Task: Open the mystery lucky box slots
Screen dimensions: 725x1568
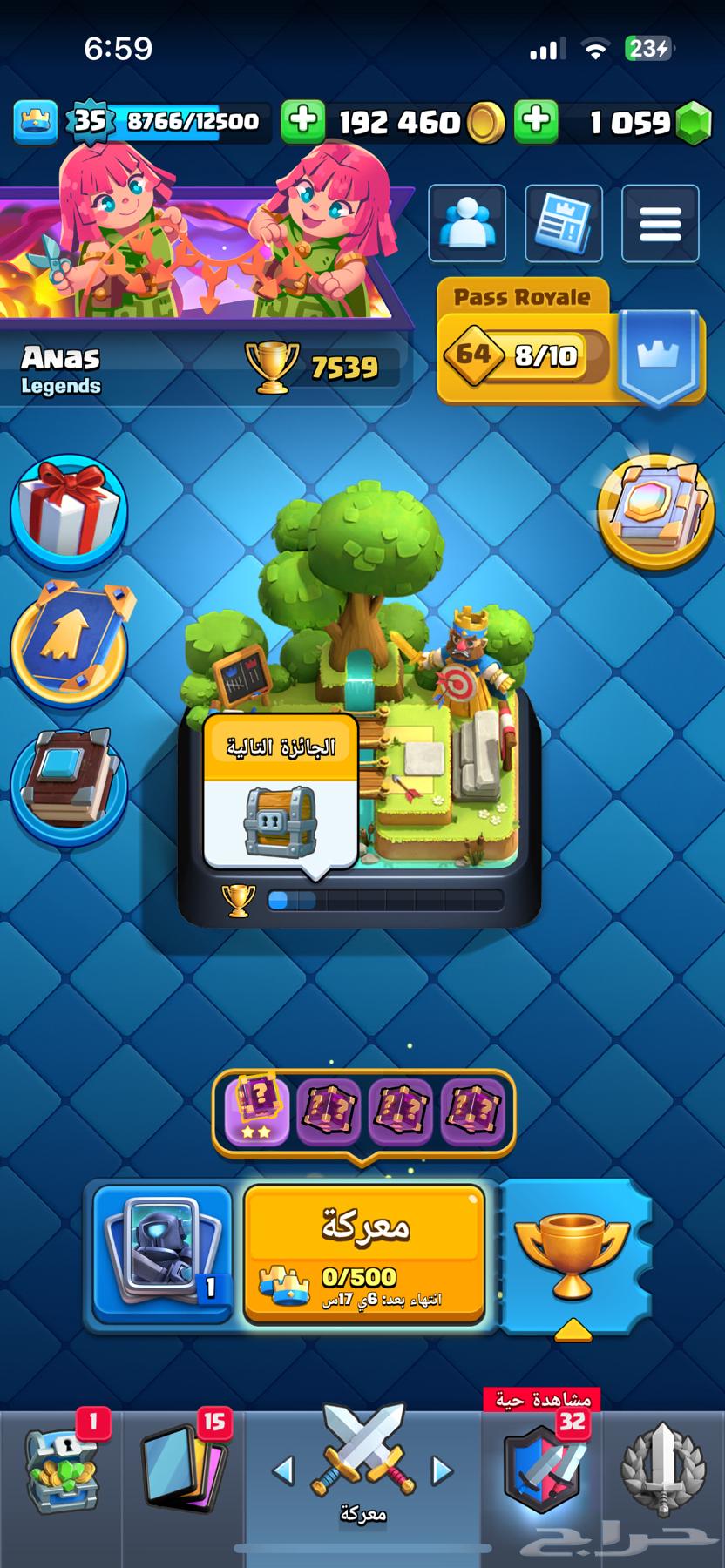Action: click(363, 1112)
